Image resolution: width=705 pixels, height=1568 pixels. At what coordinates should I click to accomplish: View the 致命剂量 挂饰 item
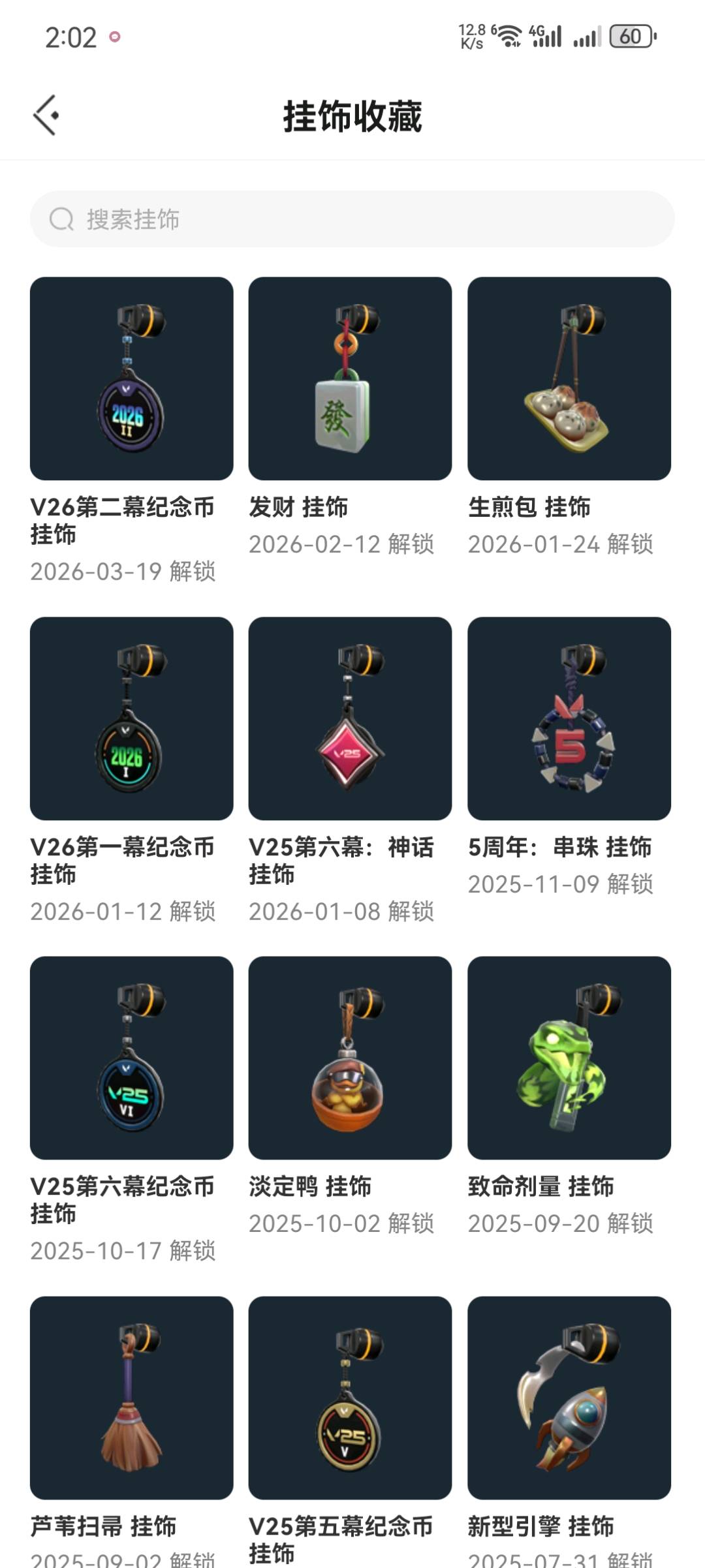click(x=569, y=1058)
